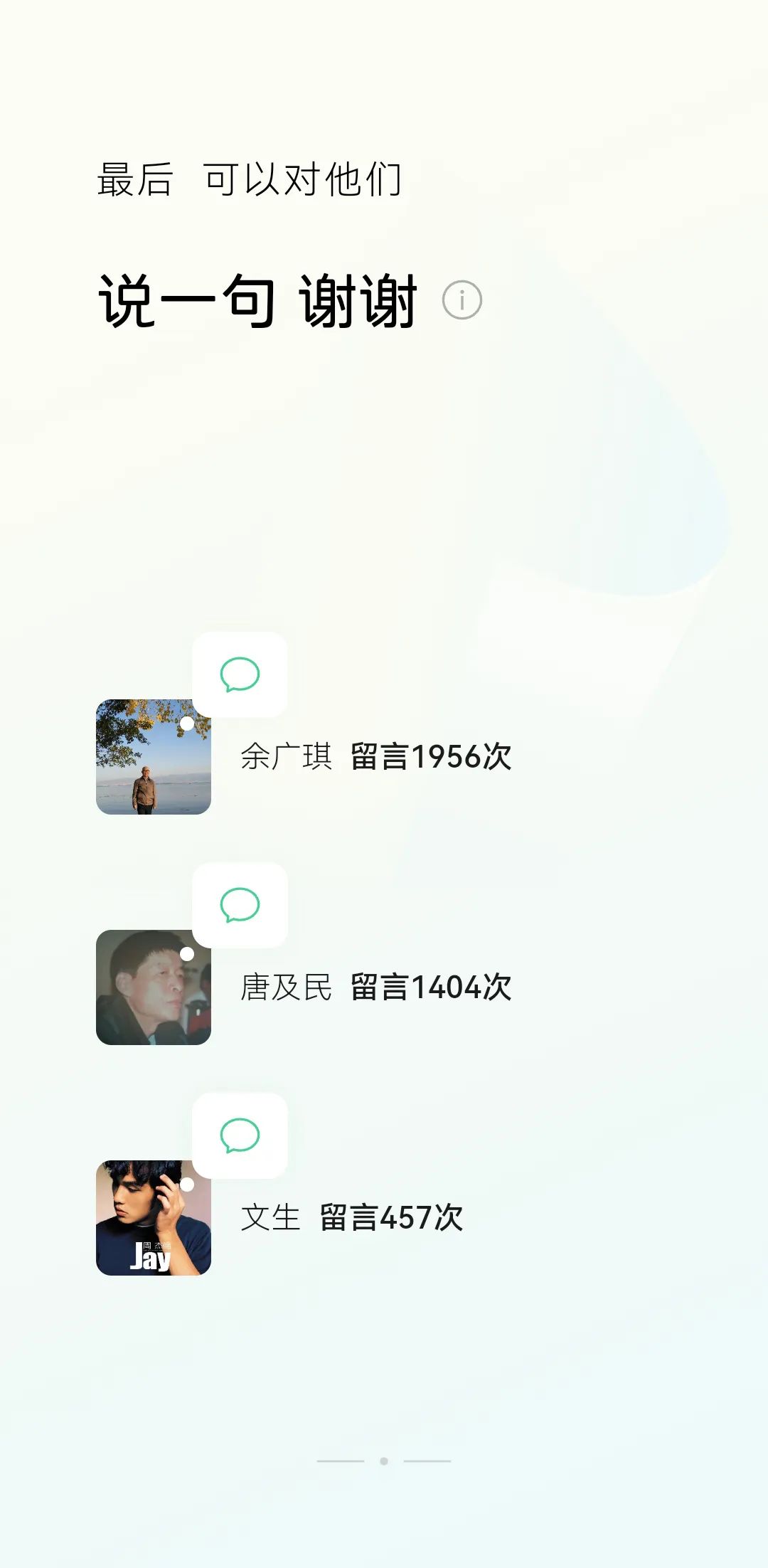Open 唐及民's avatar photo

click(153, 987)
